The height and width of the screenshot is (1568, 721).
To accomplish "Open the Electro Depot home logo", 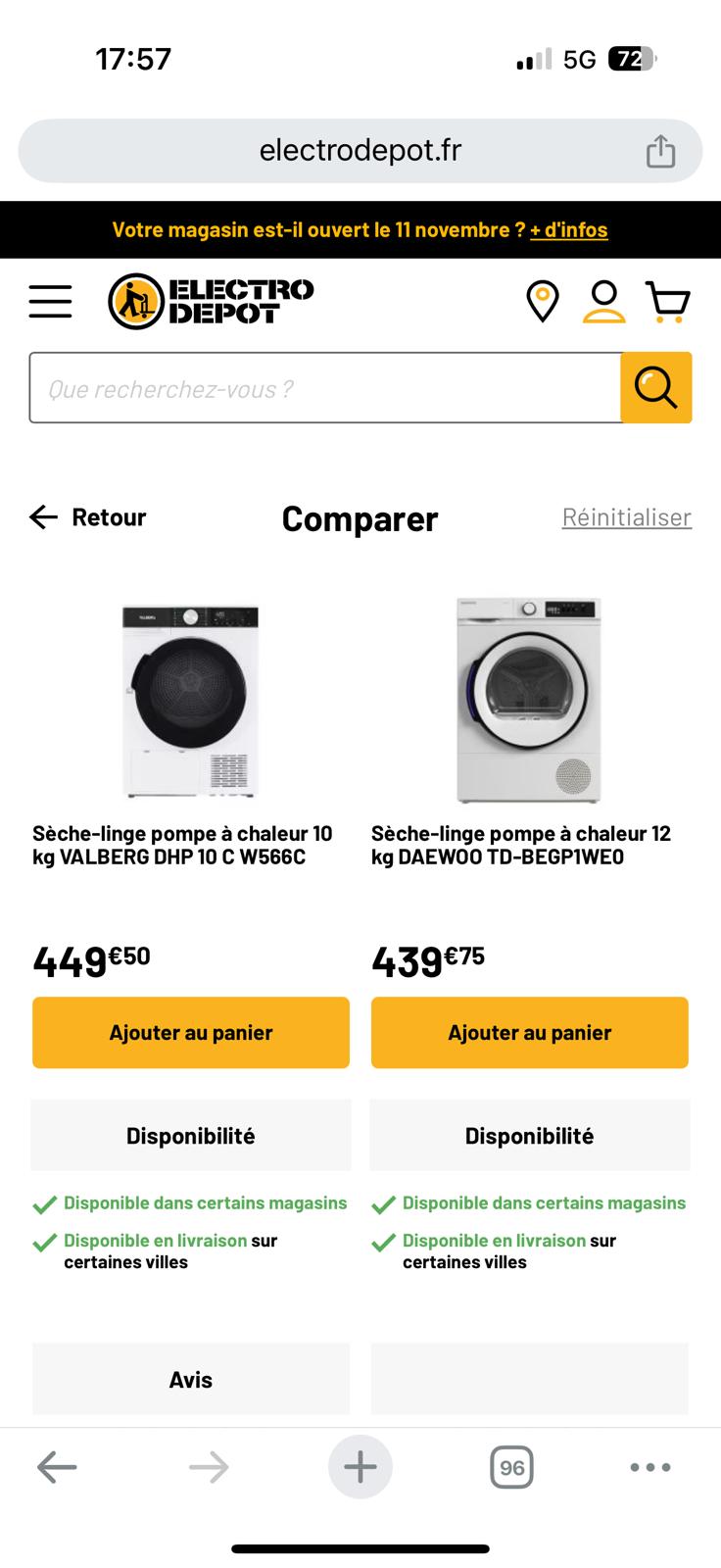I will 212,301.
